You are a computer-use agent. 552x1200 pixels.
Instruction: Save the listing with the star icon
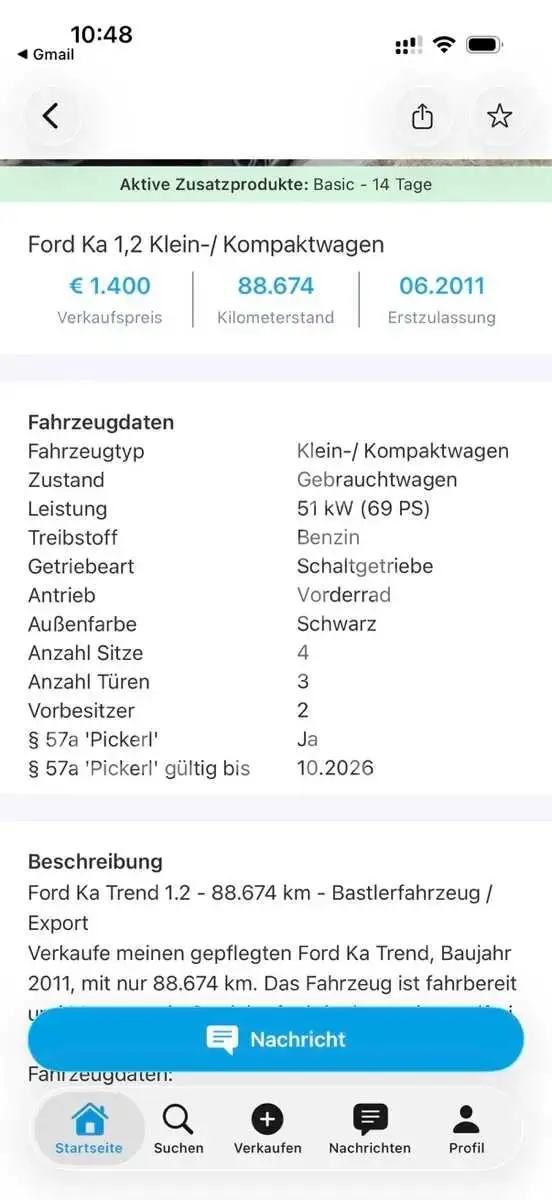point(499,116)
